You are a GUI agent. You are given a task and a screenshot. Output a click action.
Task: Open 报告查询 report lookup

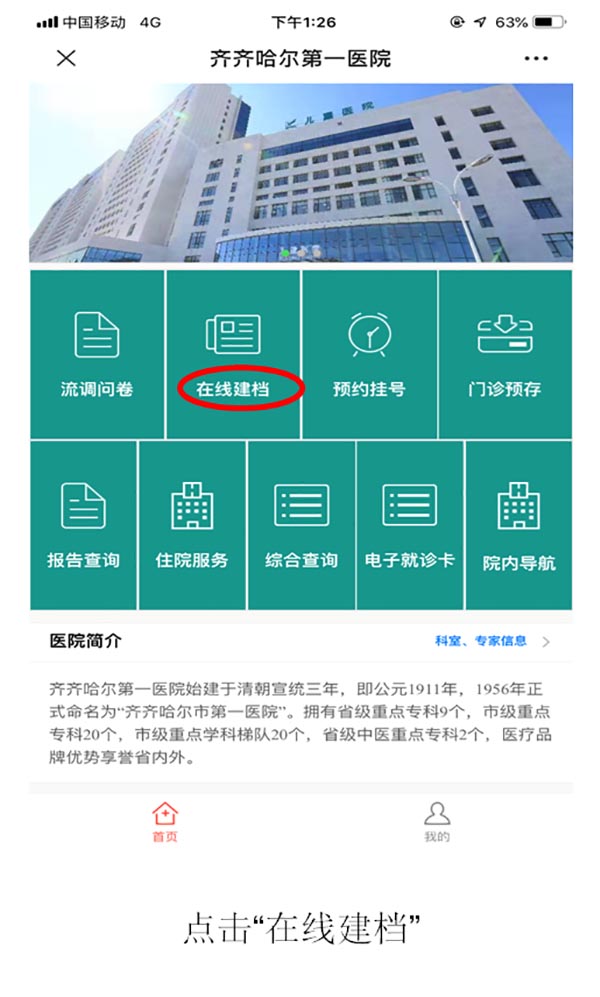pos(83,525)
